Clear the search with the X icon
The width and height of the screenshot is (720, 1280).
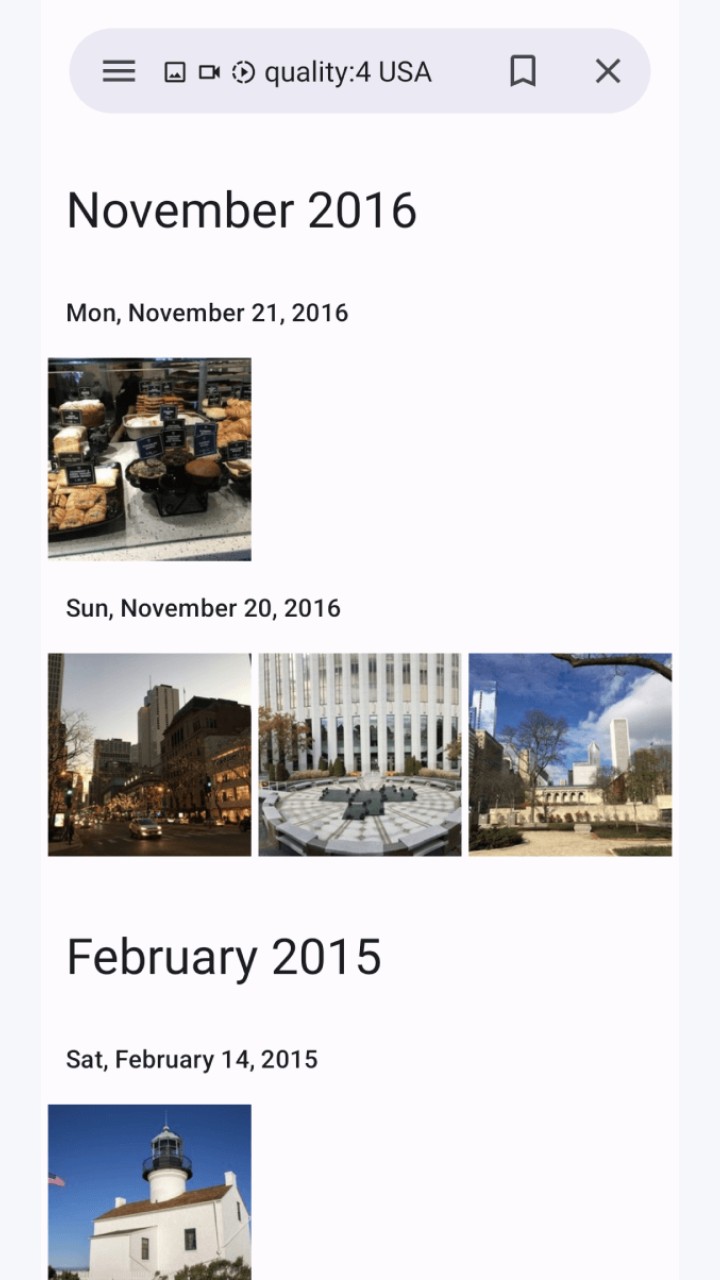[608, 71]
